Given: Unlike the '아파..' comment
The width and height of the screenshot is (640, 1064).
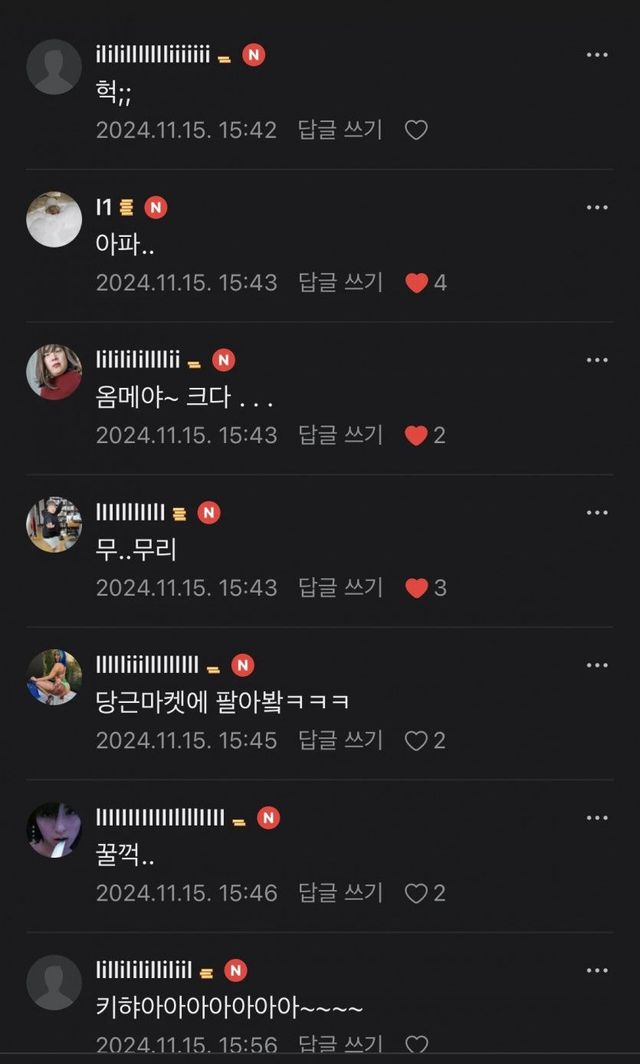Looking at the screenshot, I should 417,283.
